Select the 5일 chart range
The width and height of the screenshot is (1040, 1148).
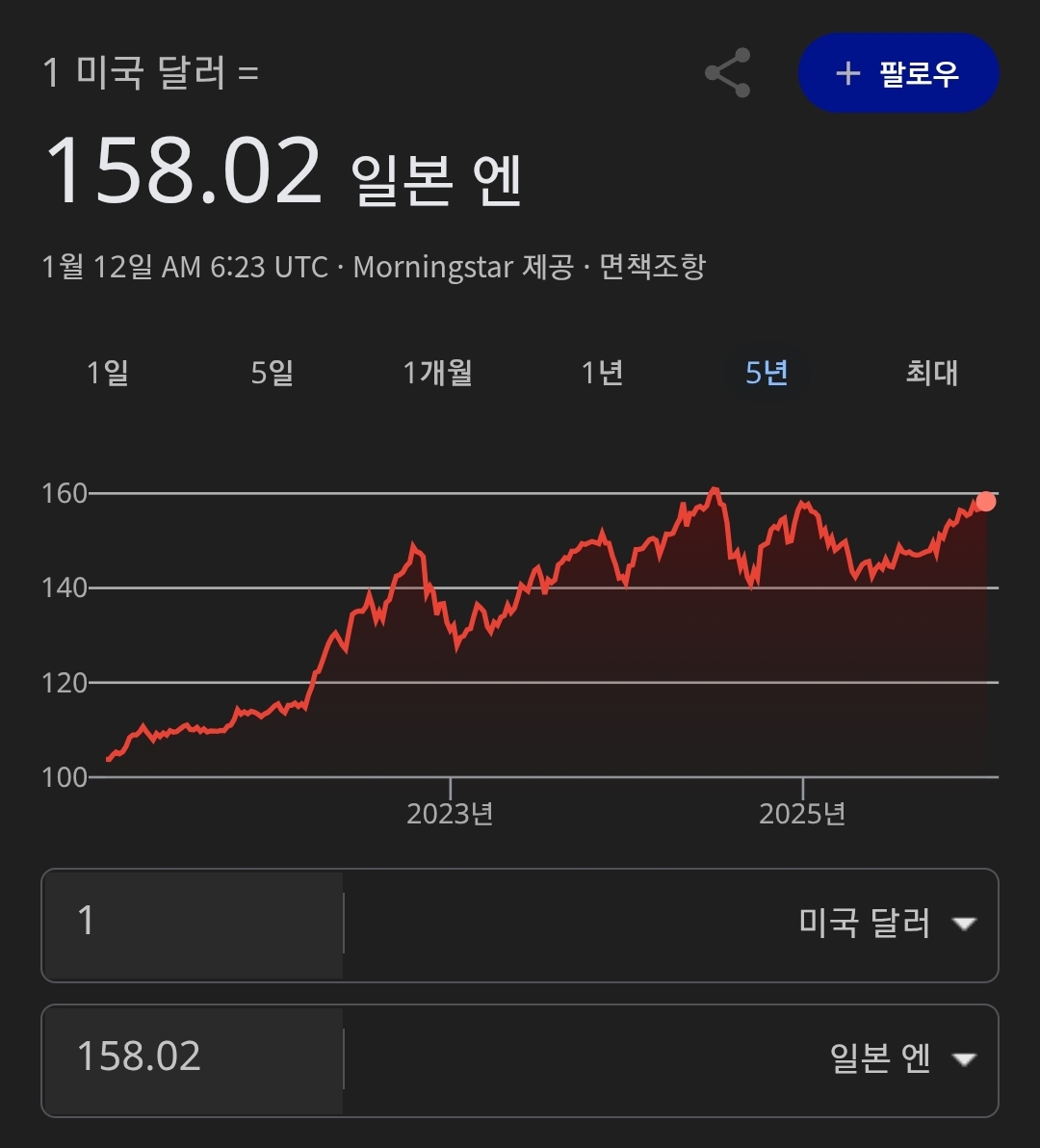pyautogui.click(x=272, y=373)
